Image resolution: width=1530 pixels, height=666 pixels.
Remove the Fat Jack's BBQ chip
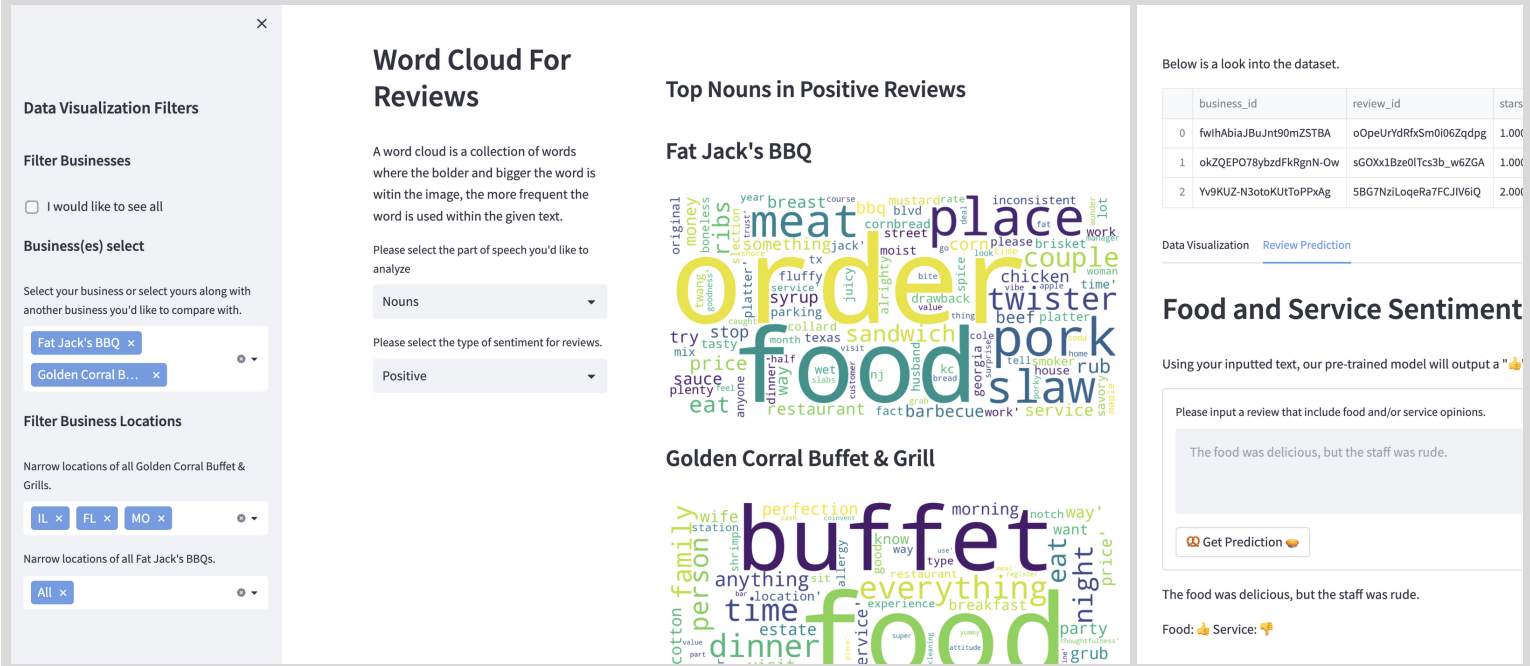point(131,343)
